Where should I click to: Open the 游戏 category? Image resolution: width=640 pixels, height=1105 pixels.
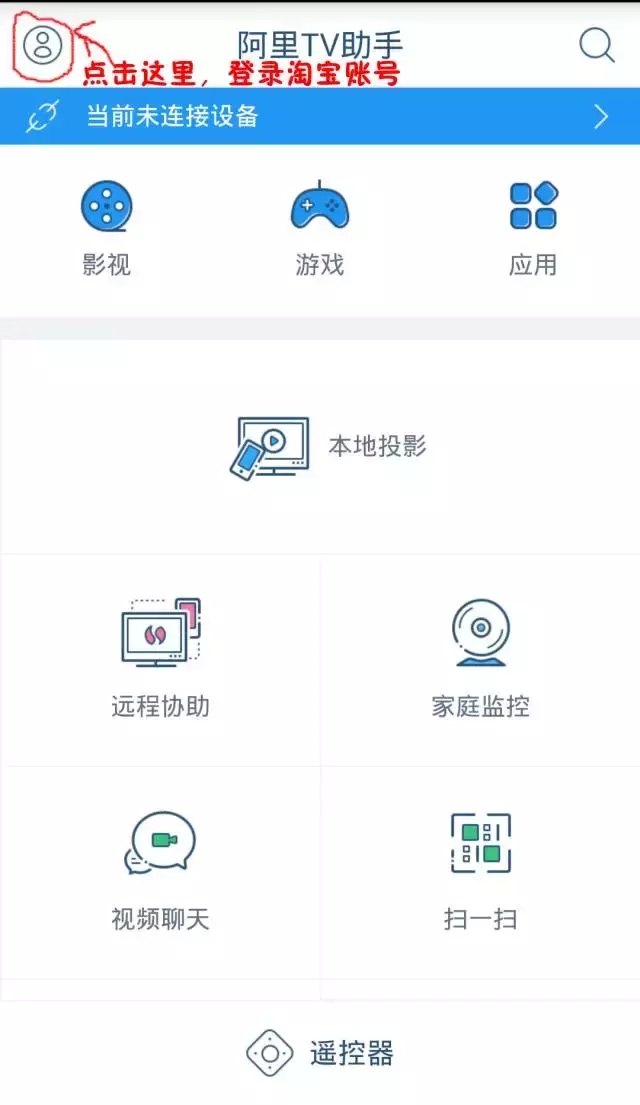320,227
